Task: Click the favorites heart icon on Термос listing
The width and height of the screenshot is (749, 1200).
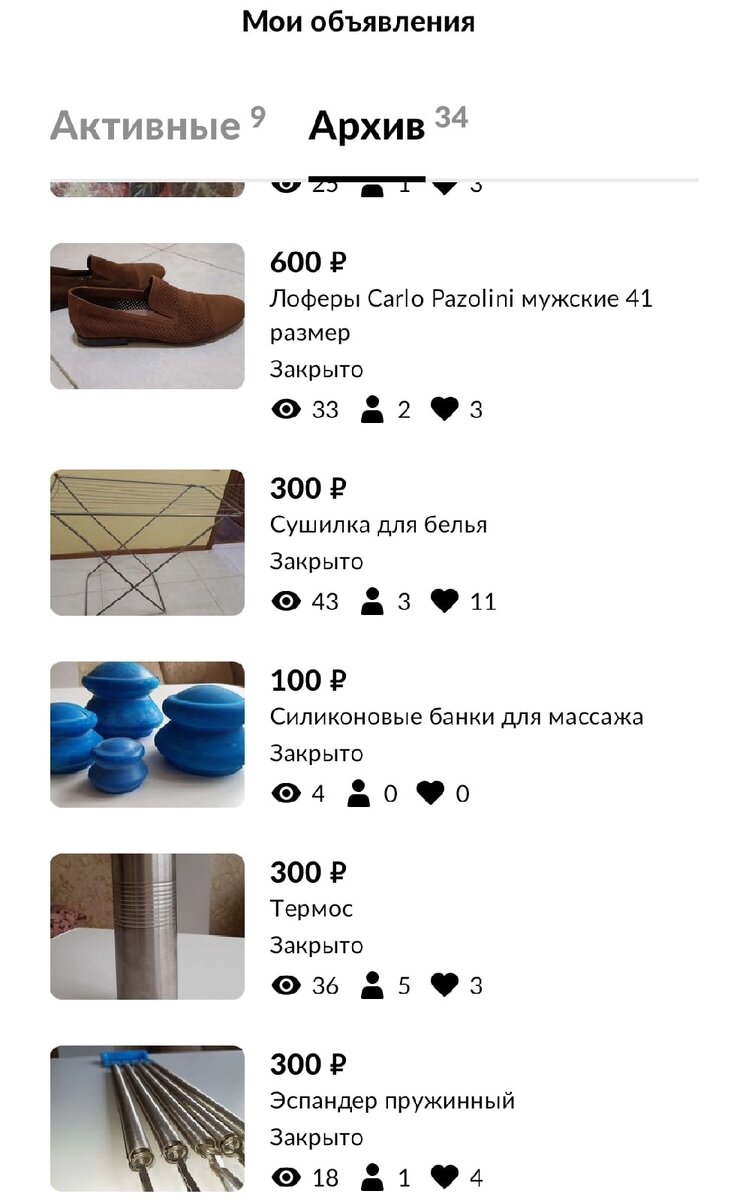Action: (x=447, y=985)
